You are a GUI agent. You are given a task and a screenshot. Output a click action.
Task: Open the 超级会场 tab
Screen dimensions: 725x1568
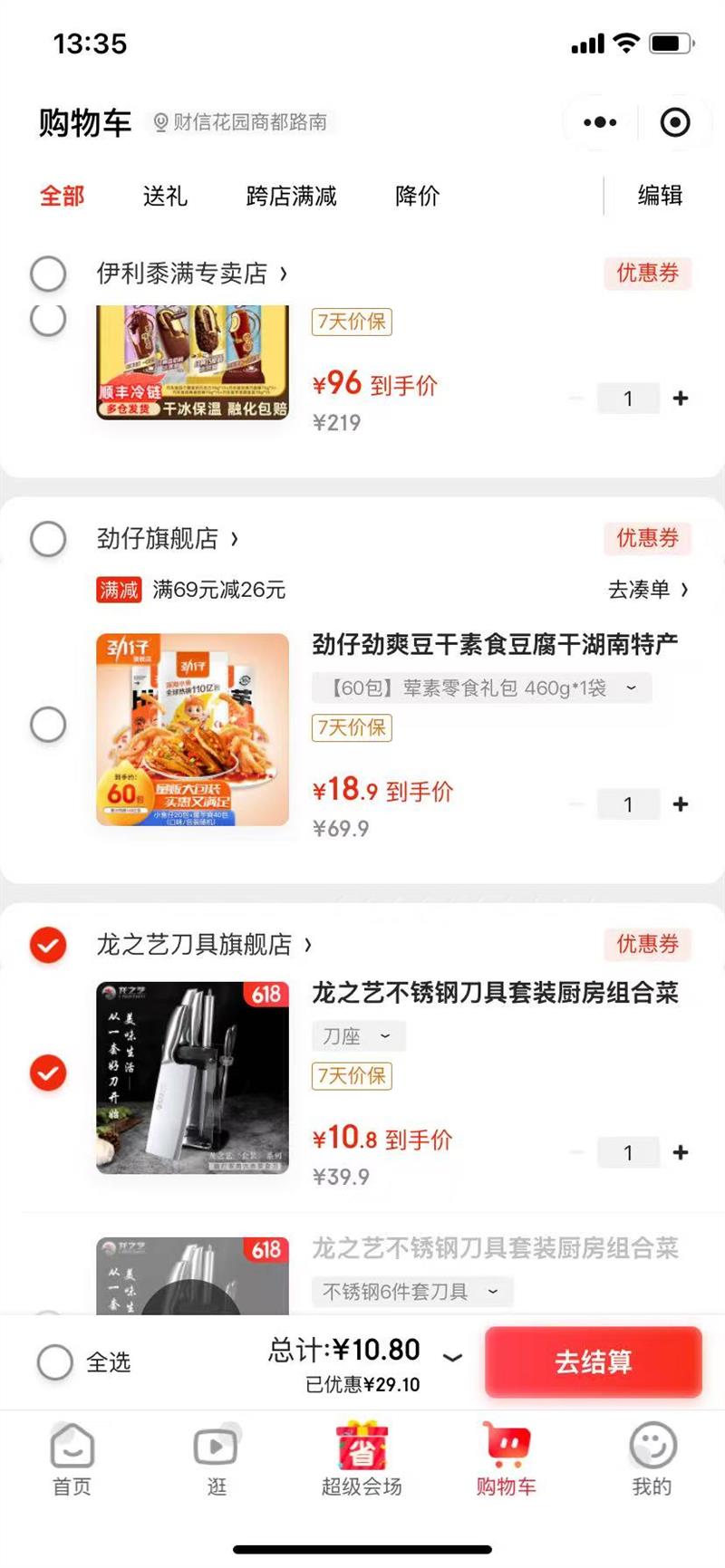pyautogui.click(x=362, y=1458)
